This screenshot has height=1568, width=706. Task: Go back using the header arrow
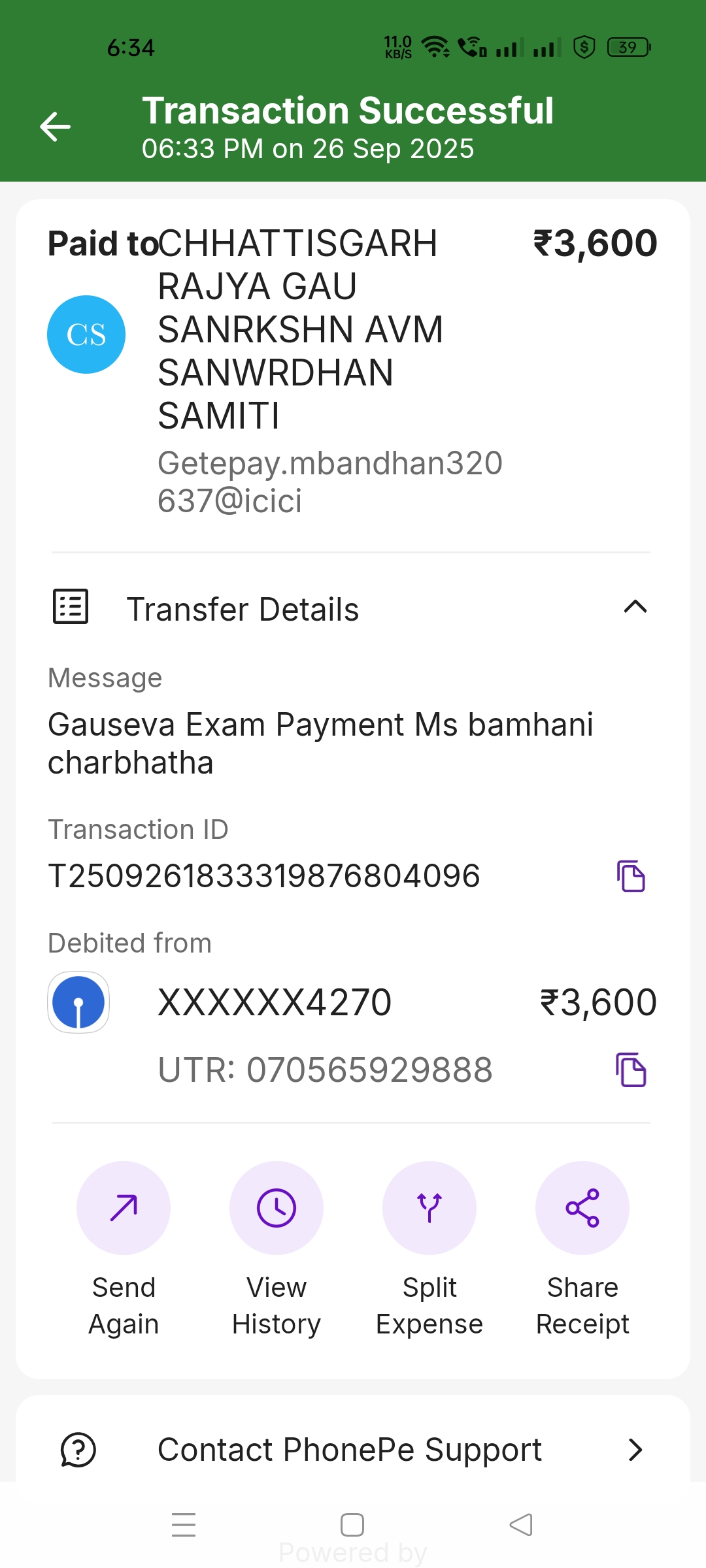tap(56, 127)
